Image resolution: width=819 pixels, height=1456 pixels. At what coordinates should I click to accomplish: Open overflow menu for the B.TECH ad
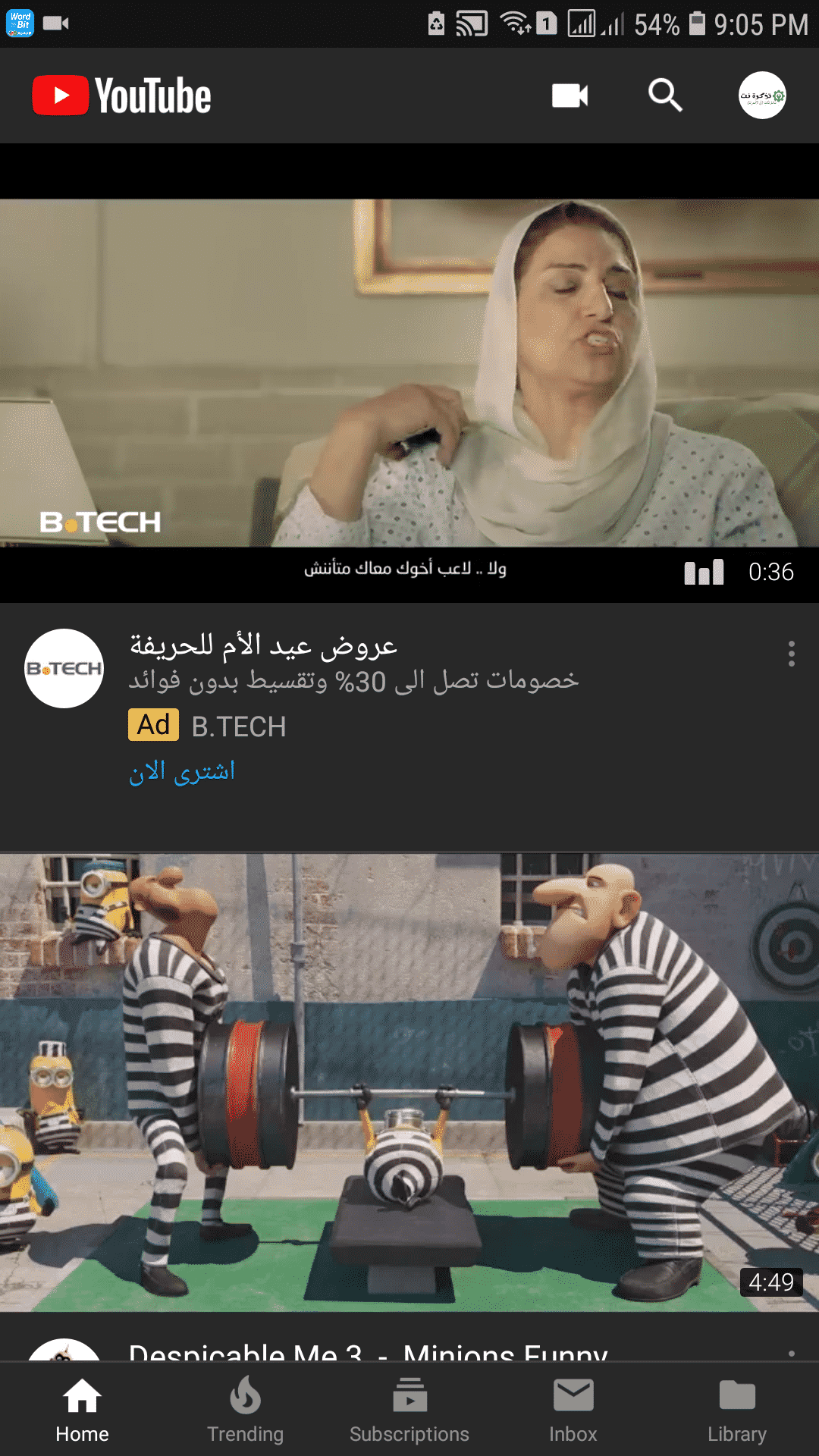pos(791,654)
